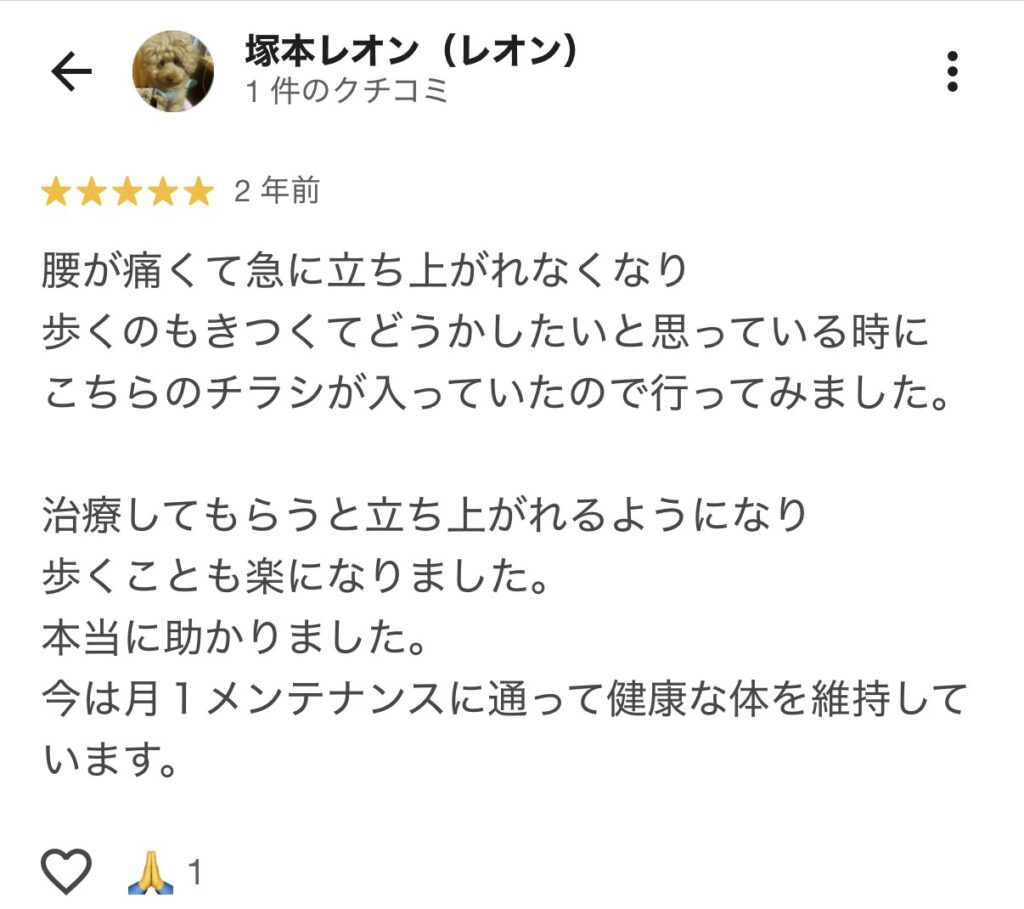The height and width of the screenshot is (909, 1024).
Task: Open the three-dot overflow menu
Action: [x=951, y=71]
